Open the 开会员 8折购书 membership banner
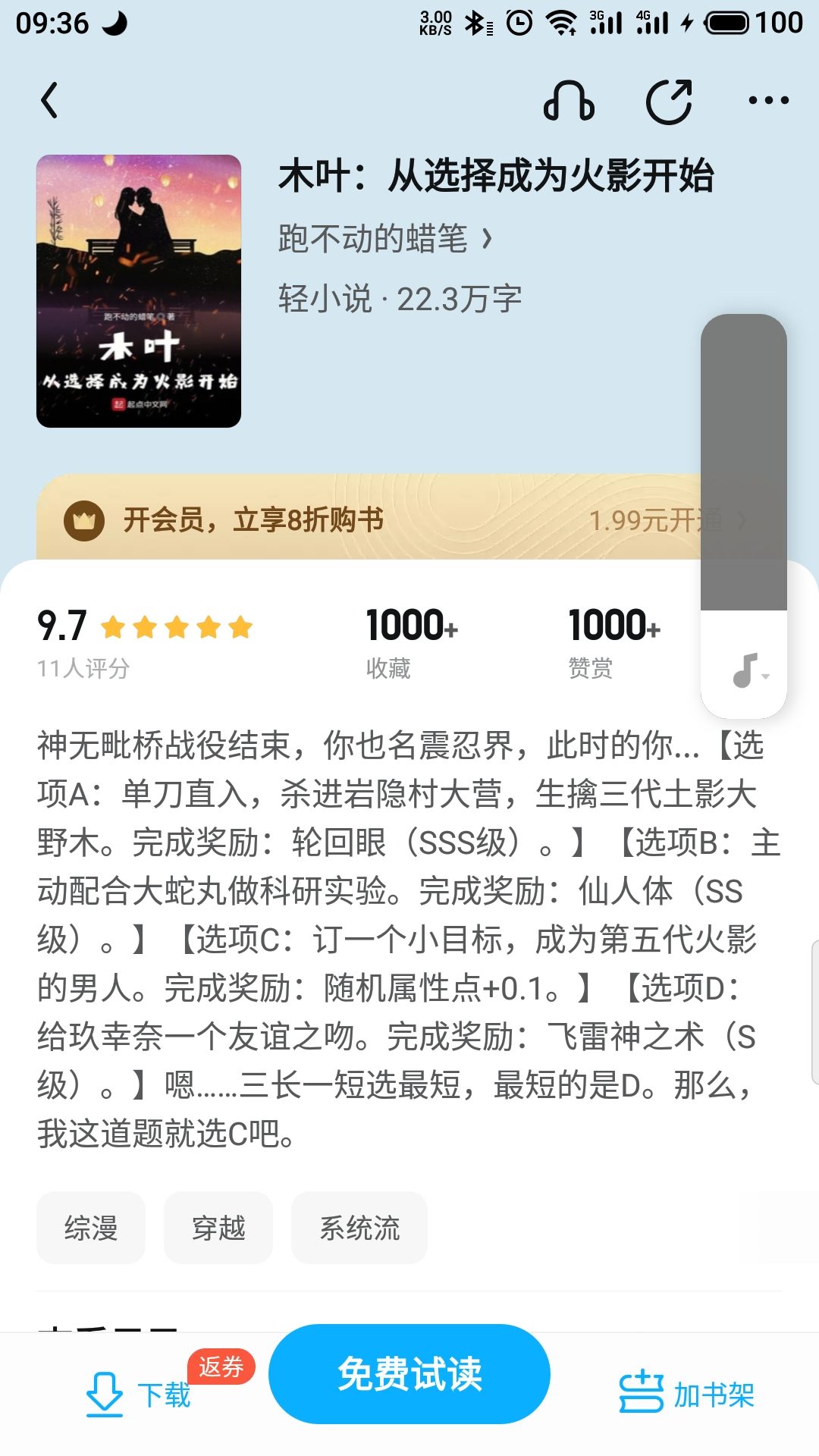 [x=364, y=520]
